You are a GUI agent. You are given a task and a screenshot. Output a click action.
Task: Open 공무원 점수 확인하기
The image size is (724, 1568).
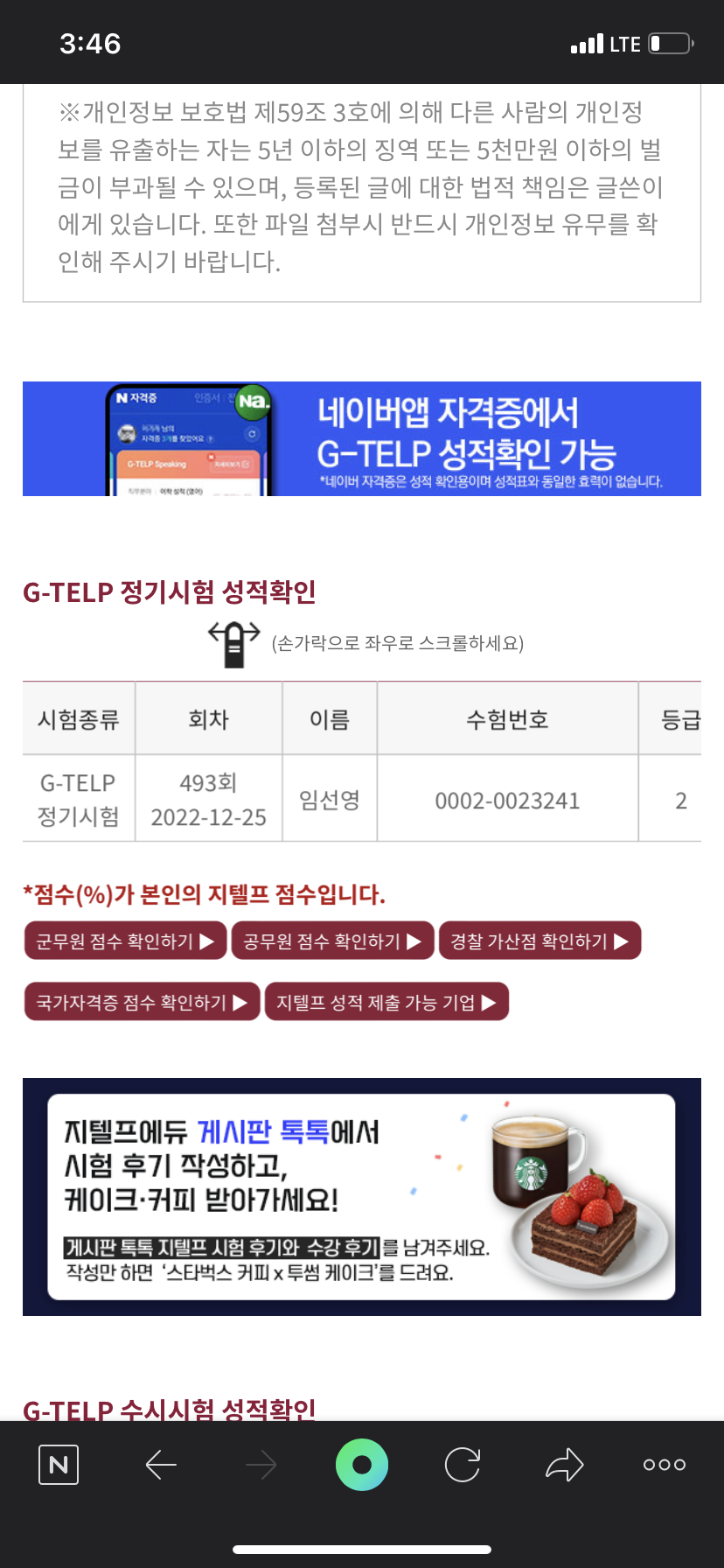[x=332, y=941]
